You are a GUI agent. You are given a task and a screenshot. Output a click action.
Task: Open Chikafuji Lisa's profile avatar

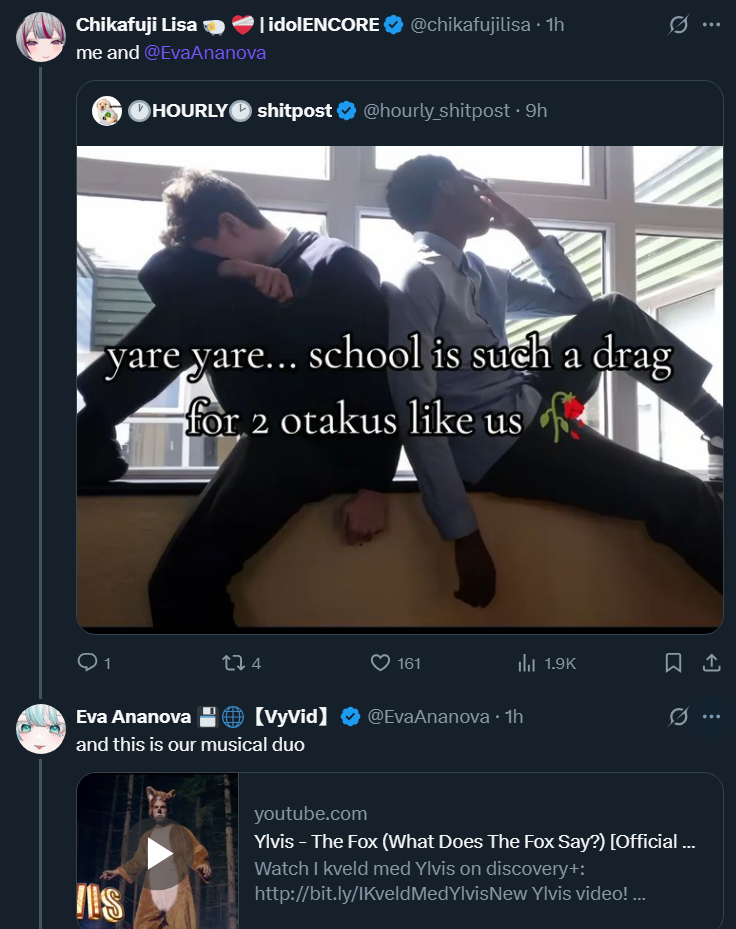[x=41, y=38]
